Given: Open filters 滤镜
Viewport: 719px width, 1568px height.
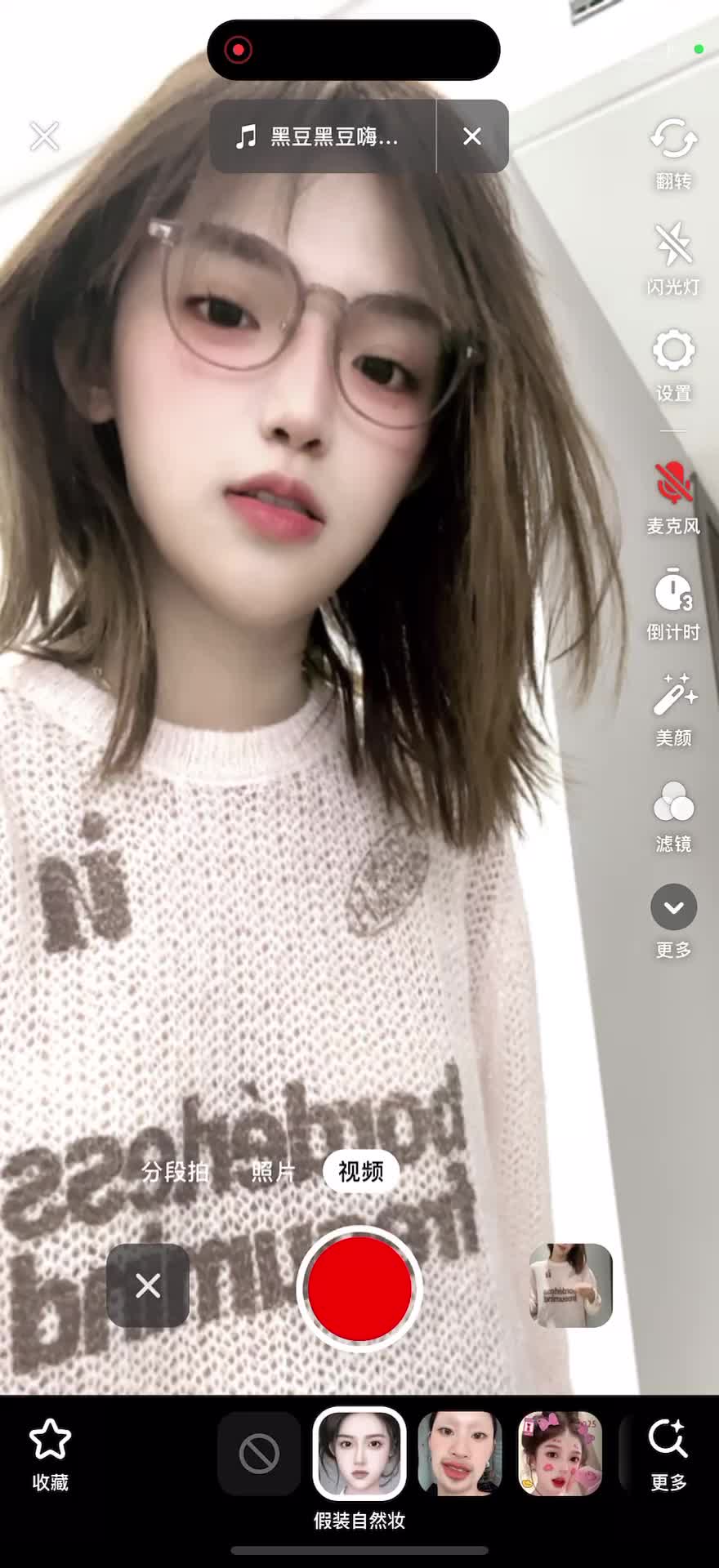Looking at the screenshot, I should 673,814.
